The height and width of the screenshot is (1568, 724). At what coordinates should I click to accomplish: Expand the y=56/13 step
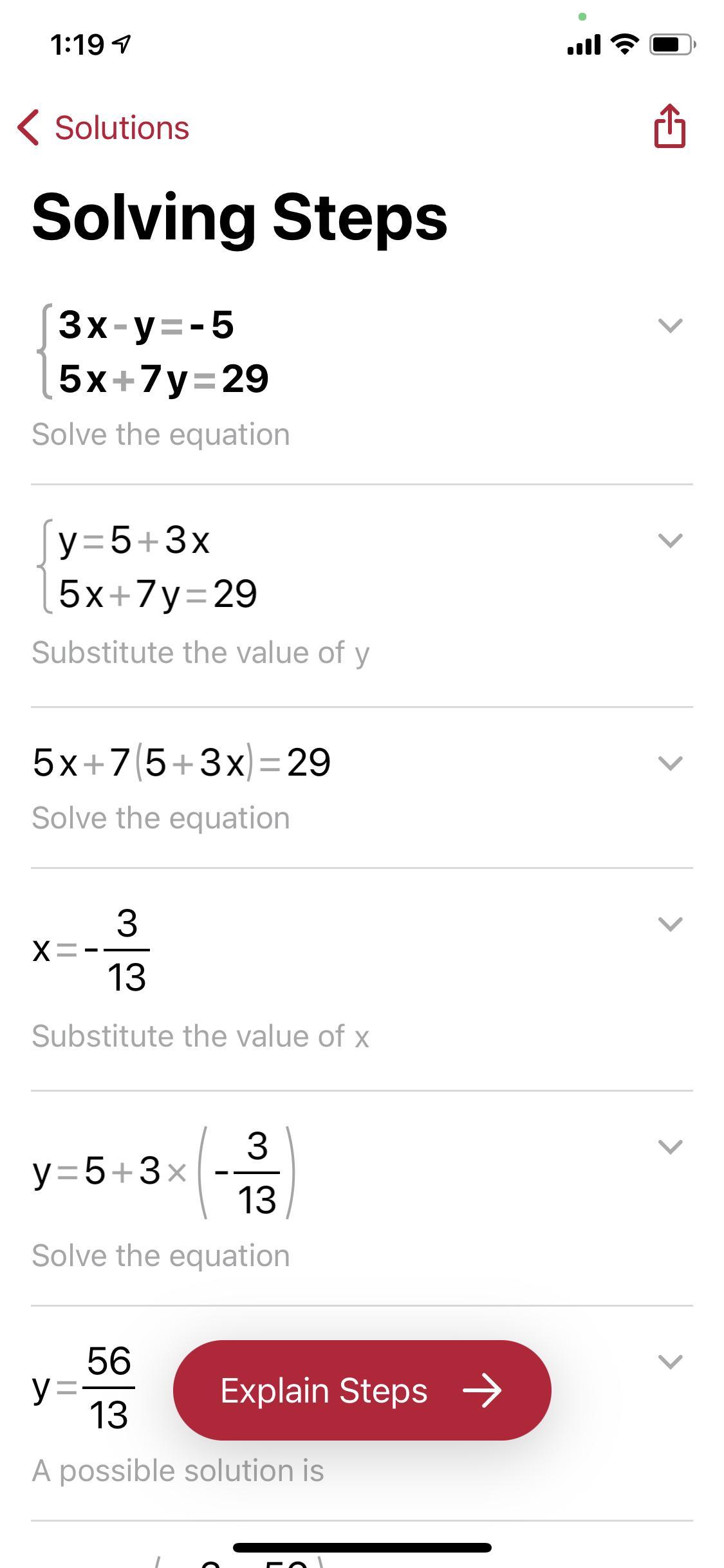[670, 1361]
